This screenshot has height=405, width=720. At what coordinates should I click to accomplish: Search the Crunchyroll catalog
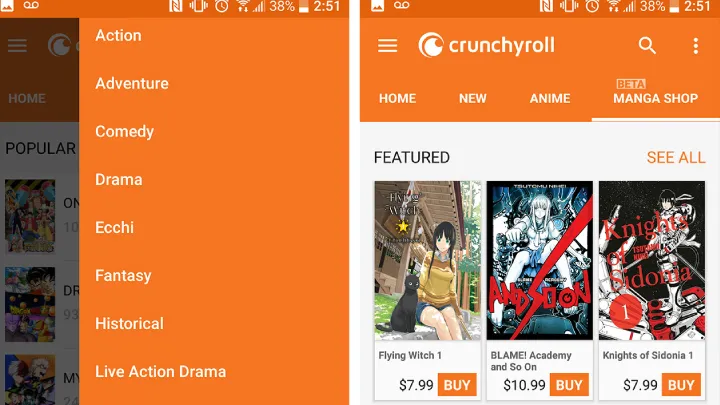coord(647,46)
